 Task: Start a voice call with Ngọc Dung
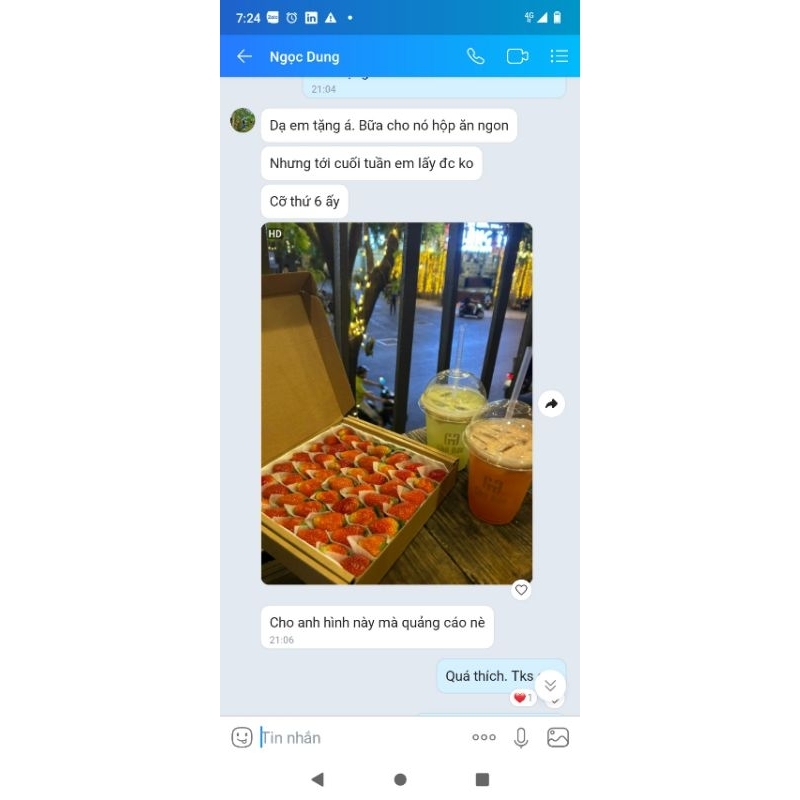[476, 57]
